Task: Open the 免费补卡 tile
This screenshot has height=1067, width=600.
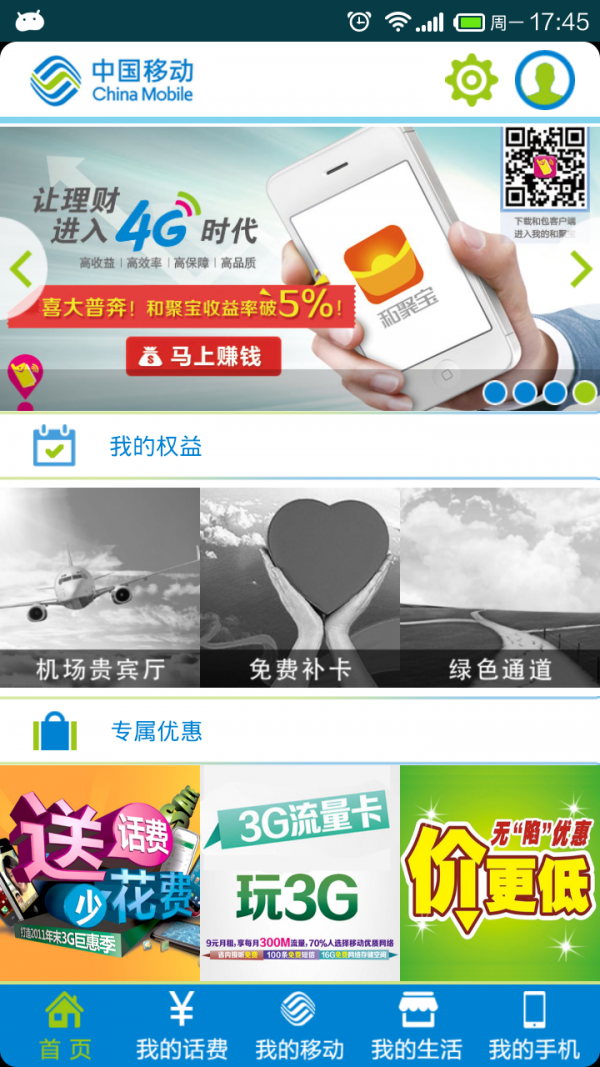Action: coord(300,588)
